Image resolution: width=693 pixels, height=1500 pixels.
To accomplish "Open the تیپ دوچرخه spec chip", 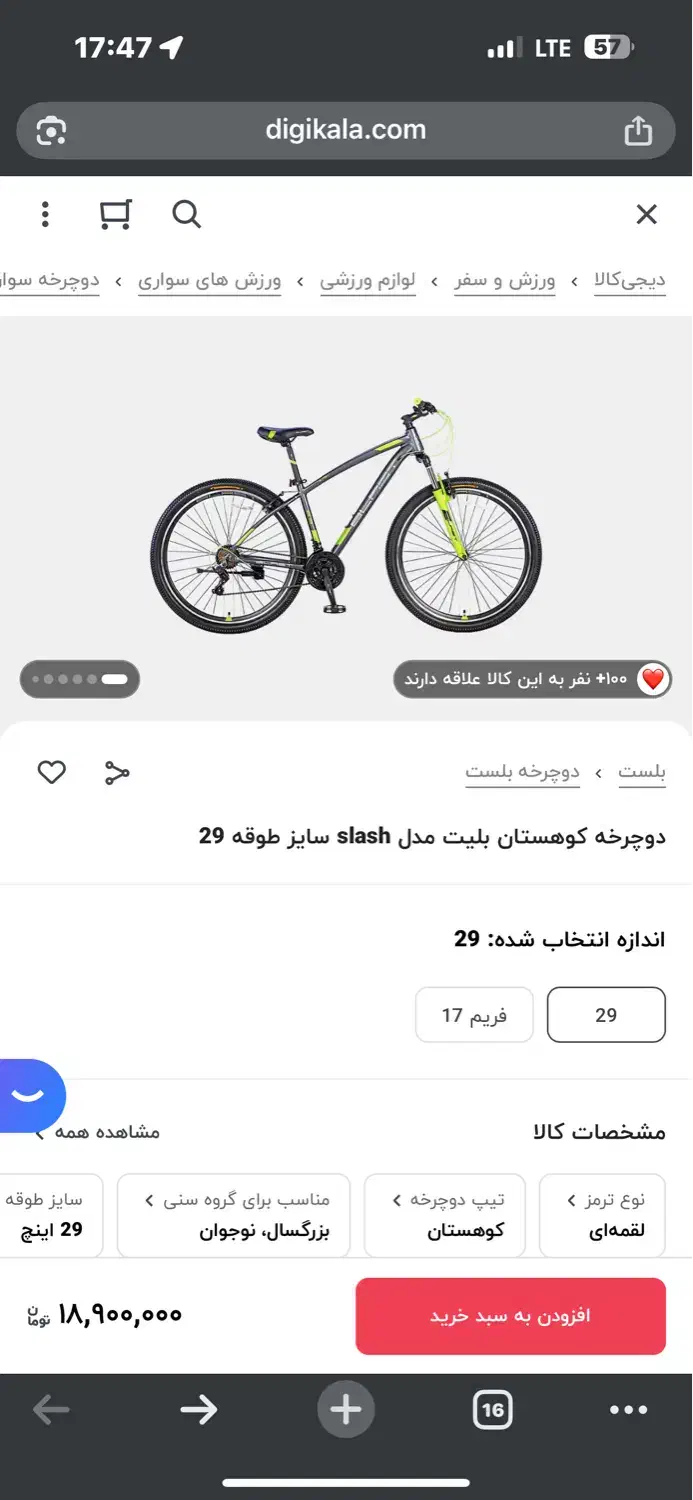I will [444, 1215].
